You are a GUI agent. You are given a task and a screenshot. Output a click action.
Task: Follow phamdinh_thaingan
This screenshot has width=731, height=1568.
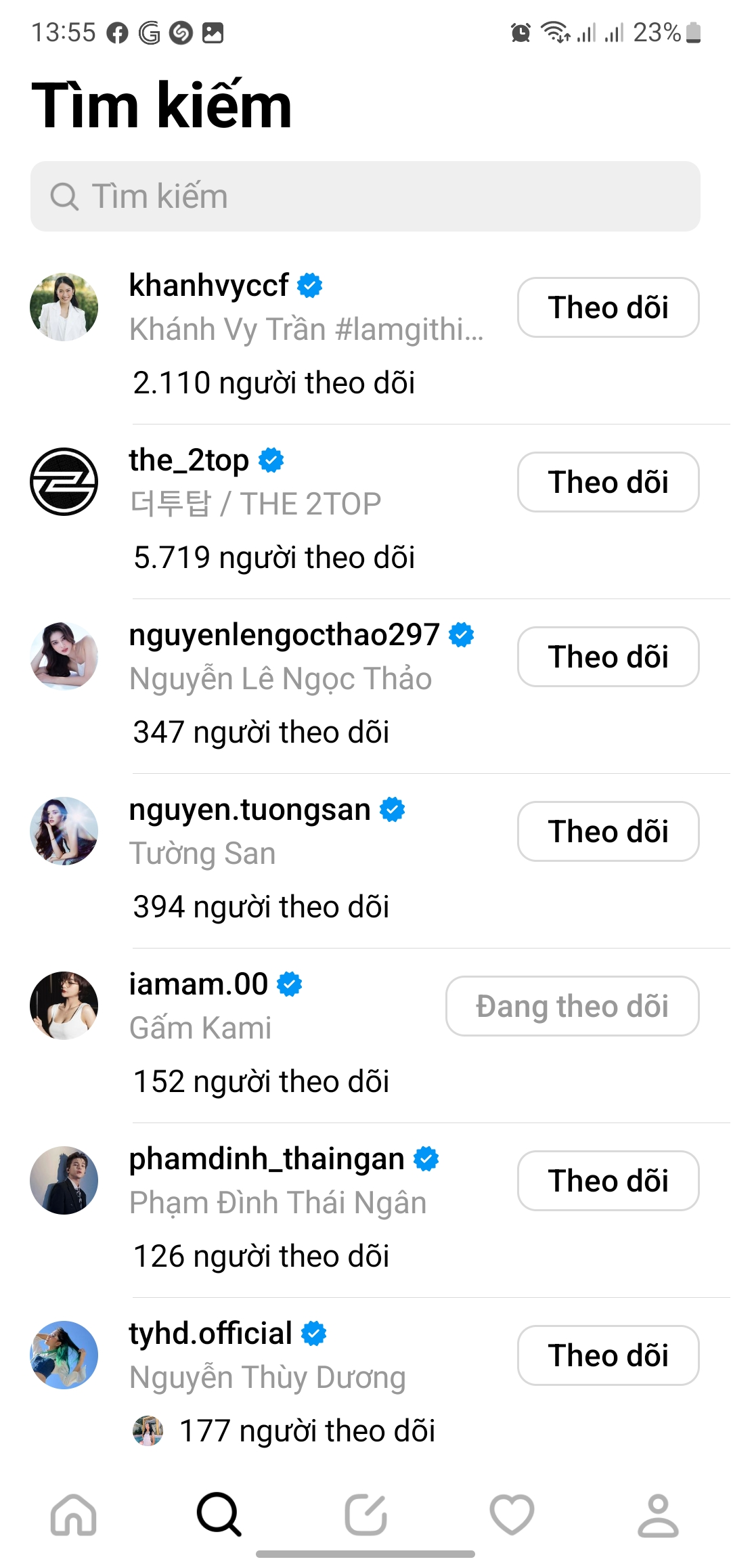(608, 1181)
